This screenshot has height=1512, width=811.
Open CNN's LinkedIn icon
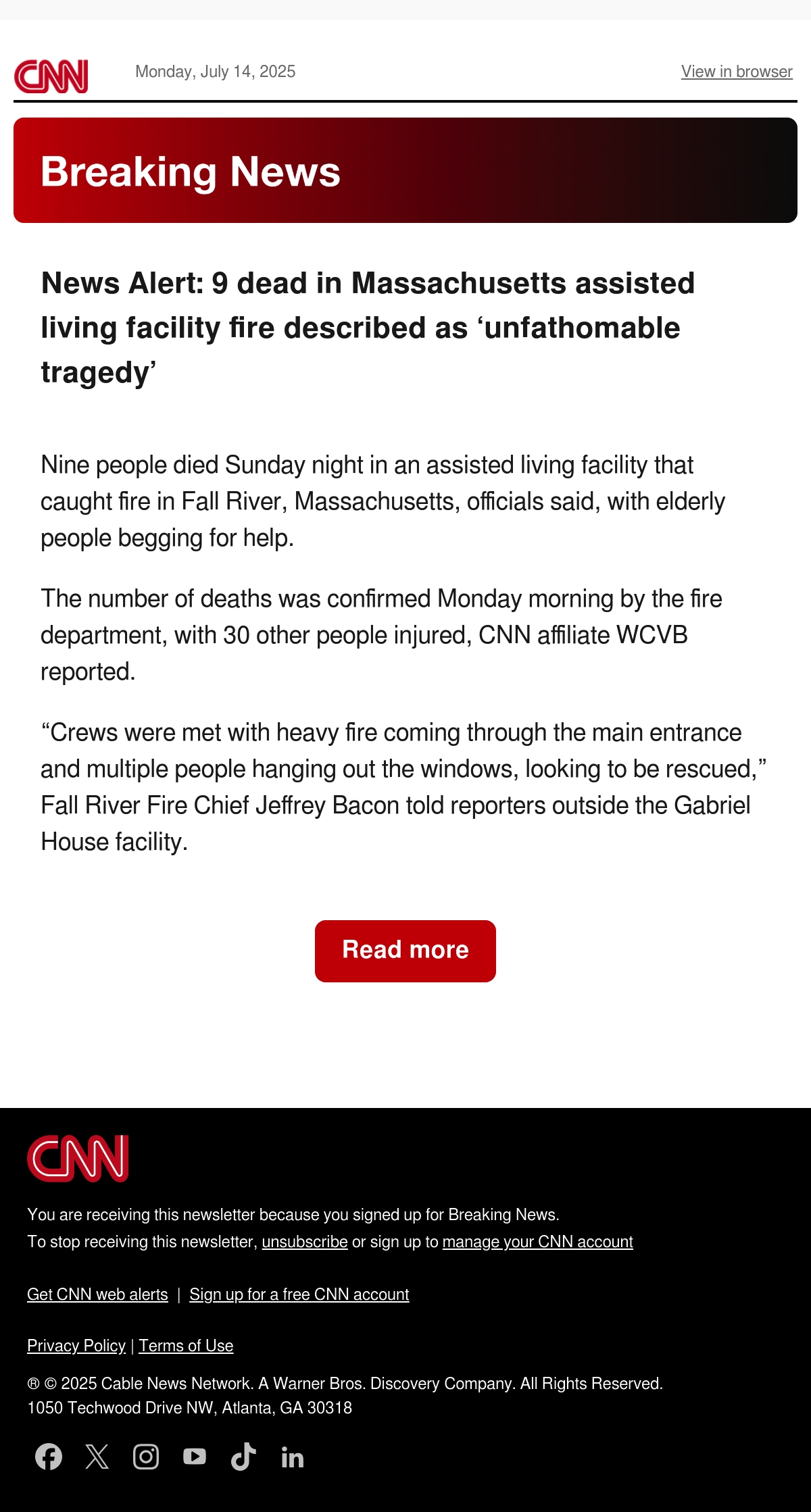[x=292, y=1457]
